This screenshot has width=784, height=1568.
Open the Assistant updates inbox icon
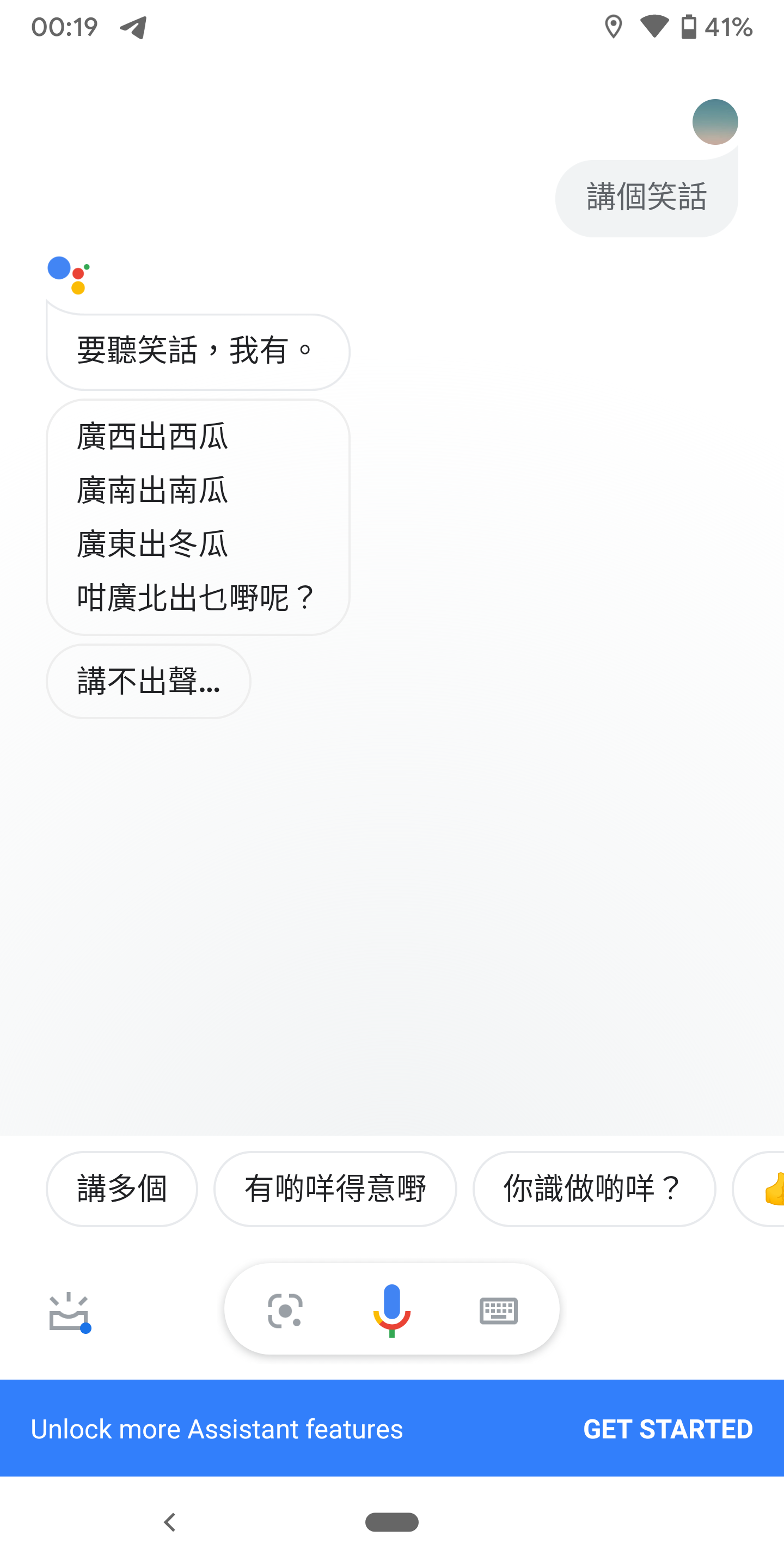pyautogui.click(x=69, y=1312)
